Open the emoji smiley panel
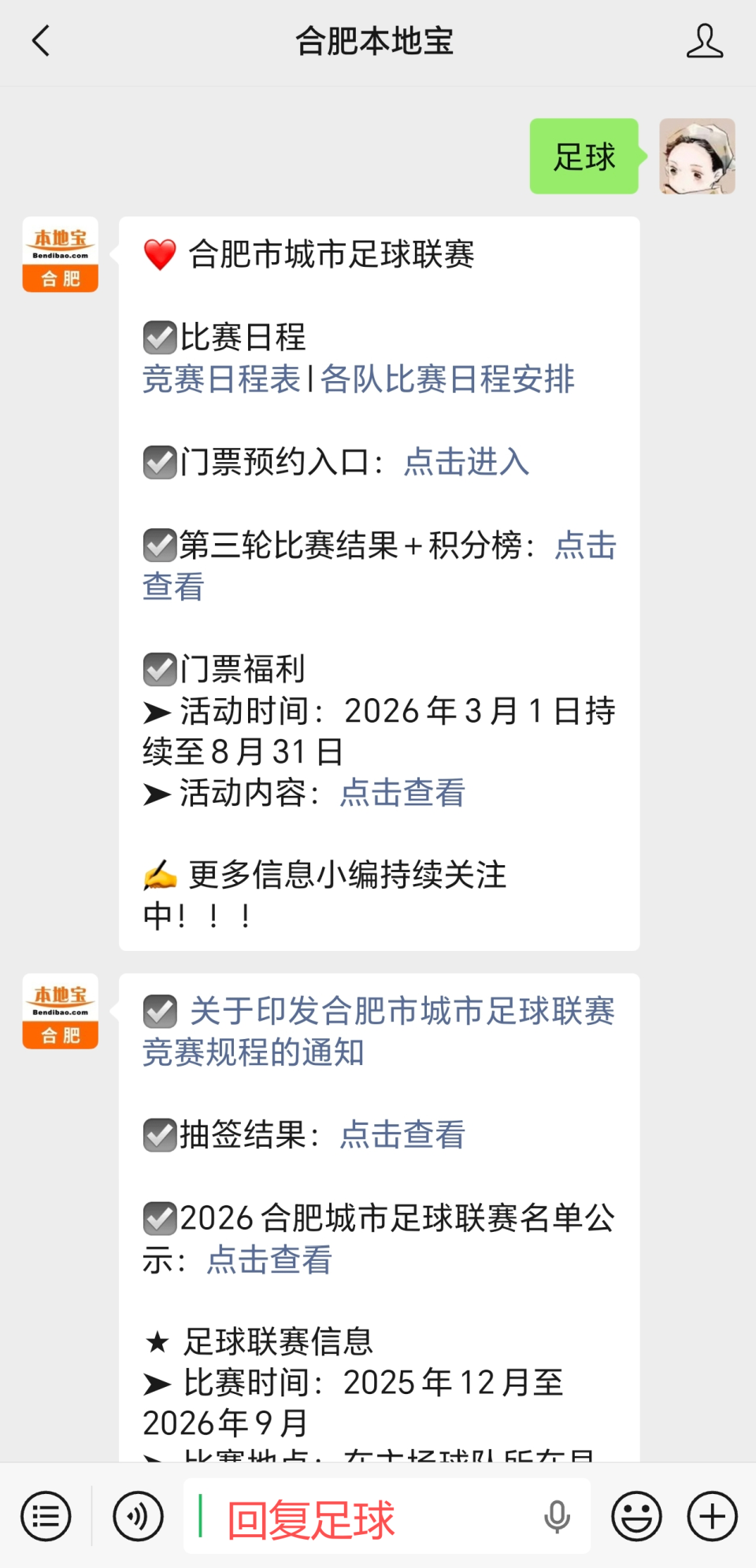The height and width of the screenshot is (1568, 756). [x=636, y=1515]
